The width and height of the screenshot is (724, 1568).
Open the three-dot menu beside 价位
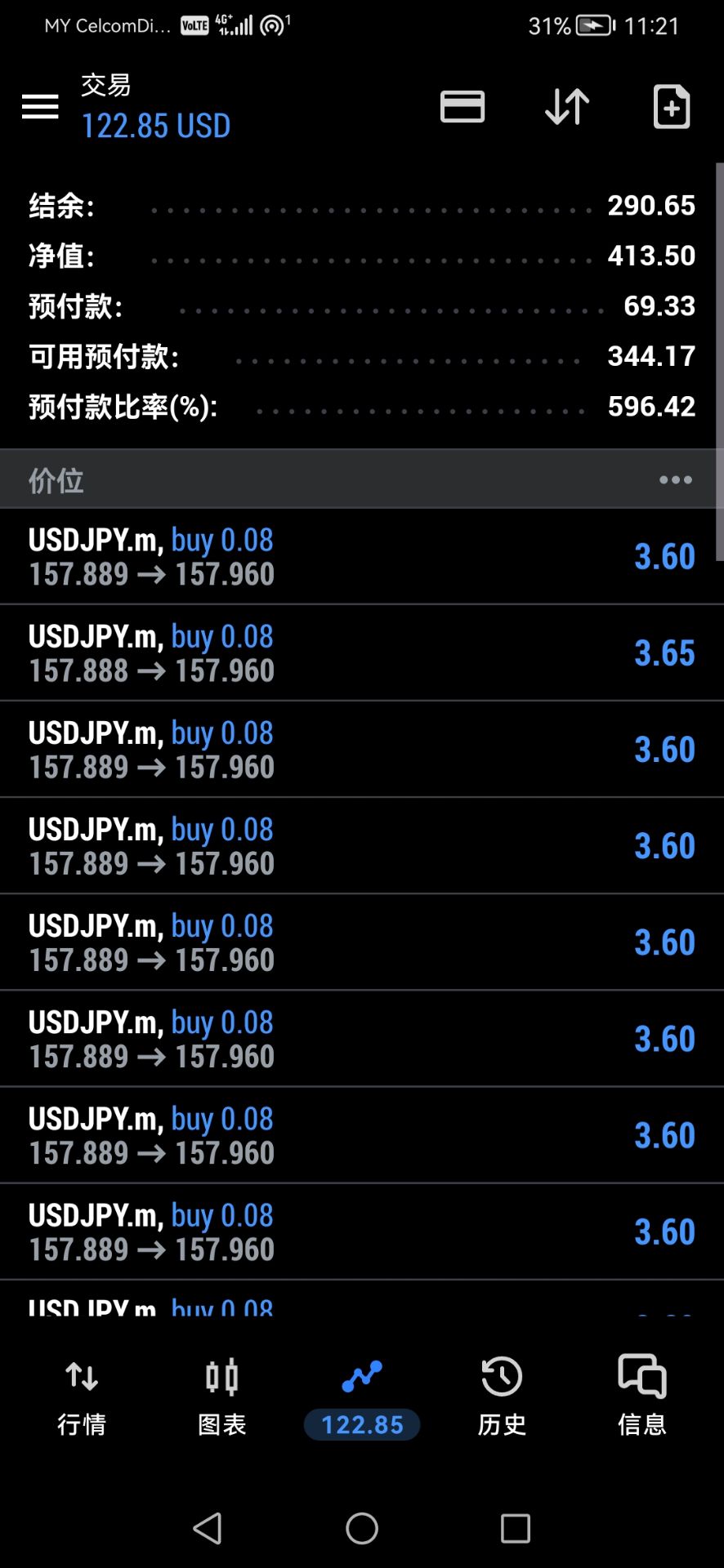676,479
